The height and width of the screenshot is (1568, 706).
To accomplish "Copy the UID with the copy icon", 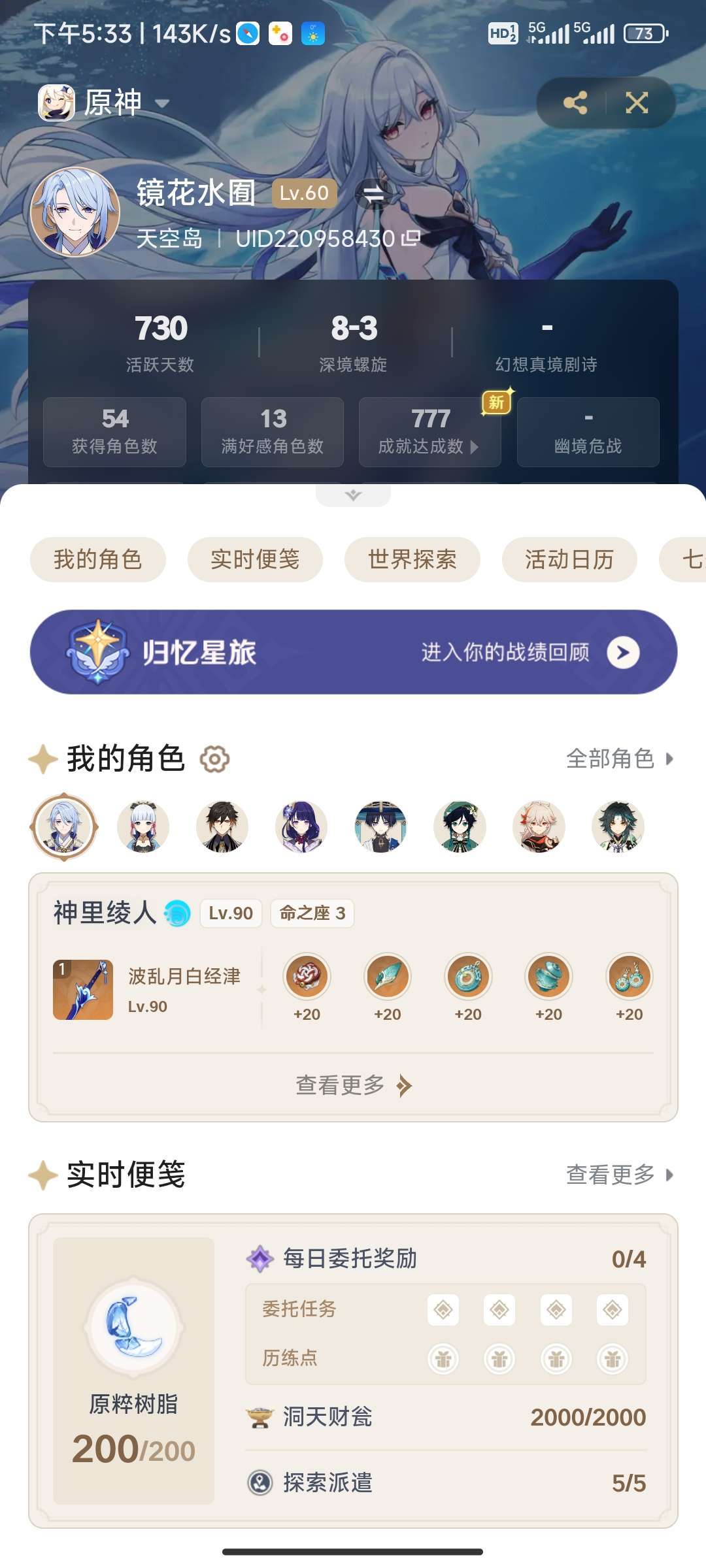I will pos(411,238).
